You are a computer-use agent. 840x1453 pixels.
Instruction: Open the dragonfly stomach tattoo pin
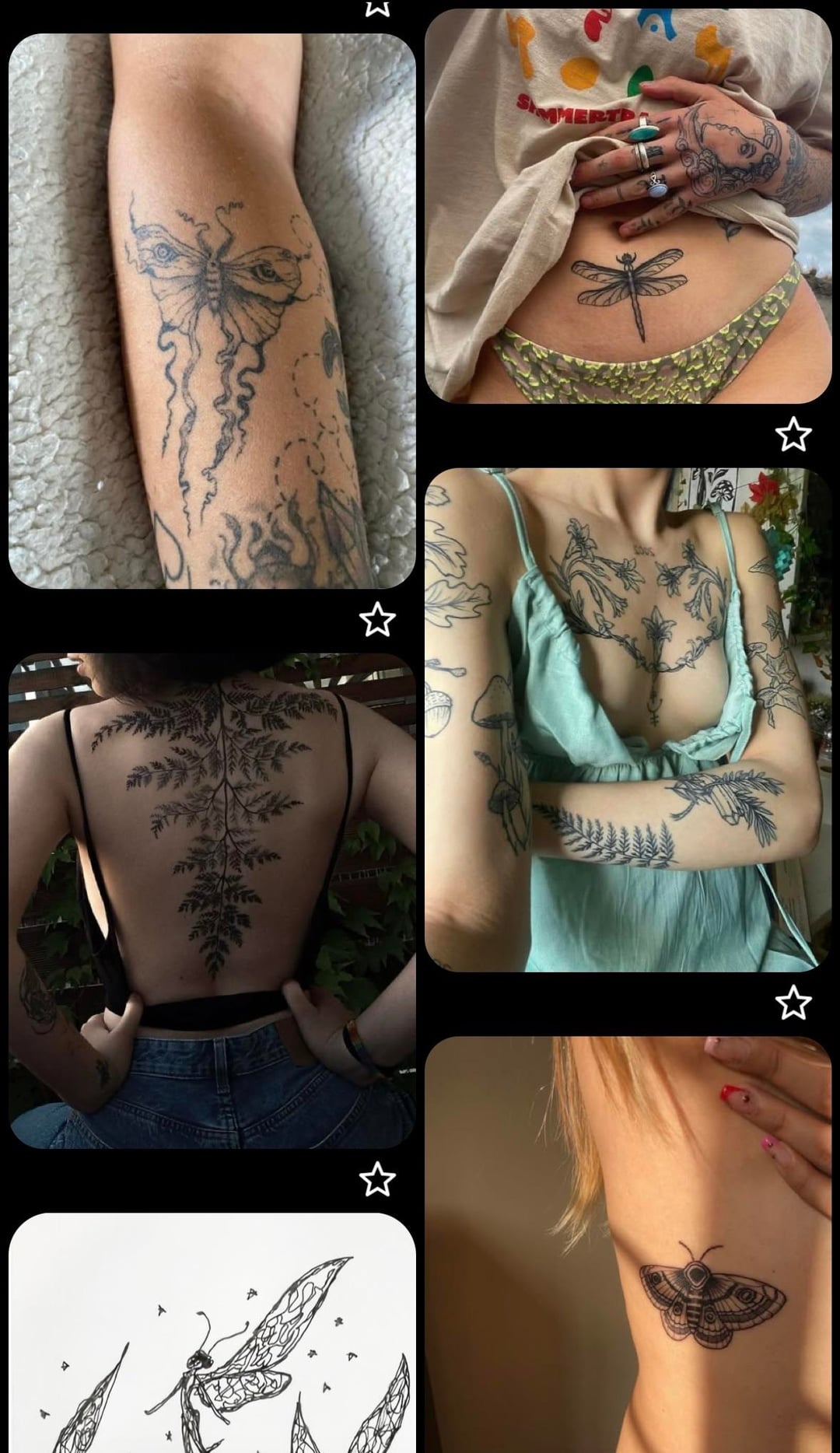(628, 206)
